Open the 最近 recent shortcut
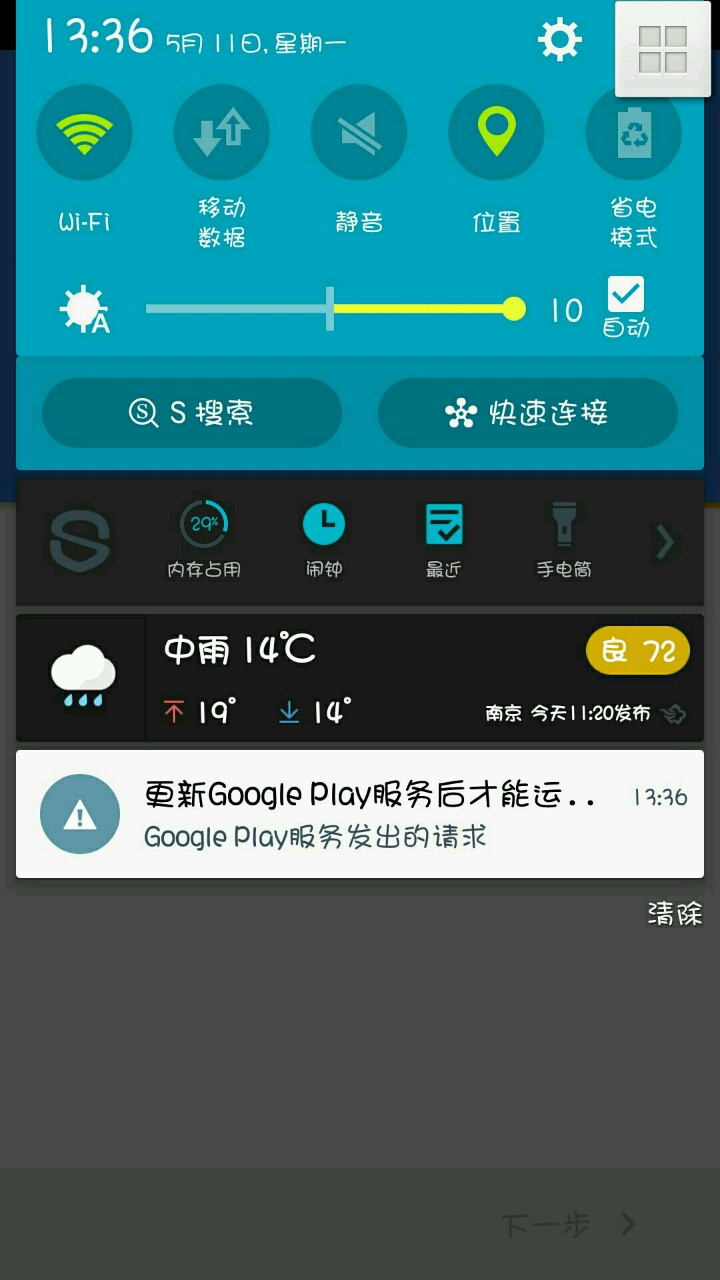This screenshot has height=1280, width=720. pos(443,541)
